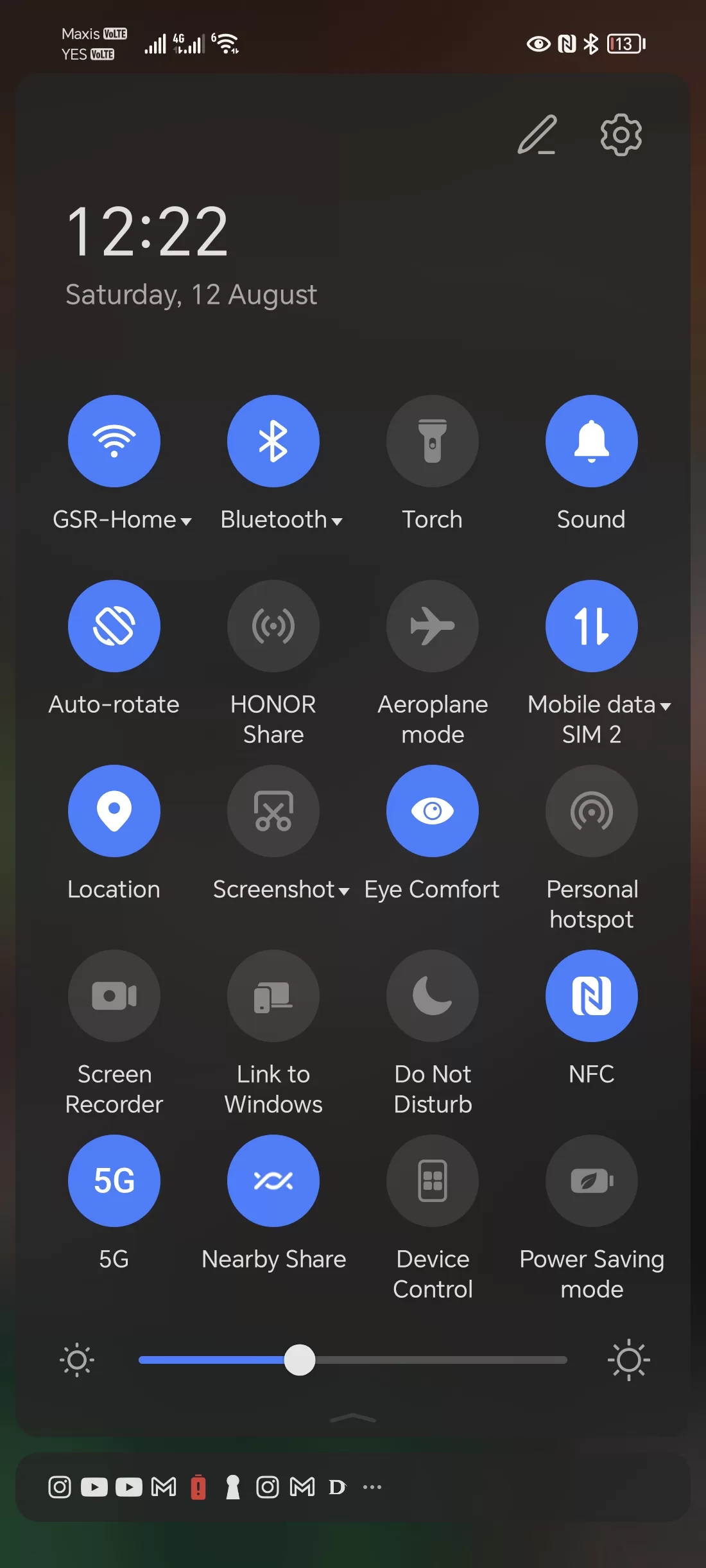Enable HONOR Share
Image resolution: width=706 pixels, height=1568 pixels.
(x=273, y=626)
